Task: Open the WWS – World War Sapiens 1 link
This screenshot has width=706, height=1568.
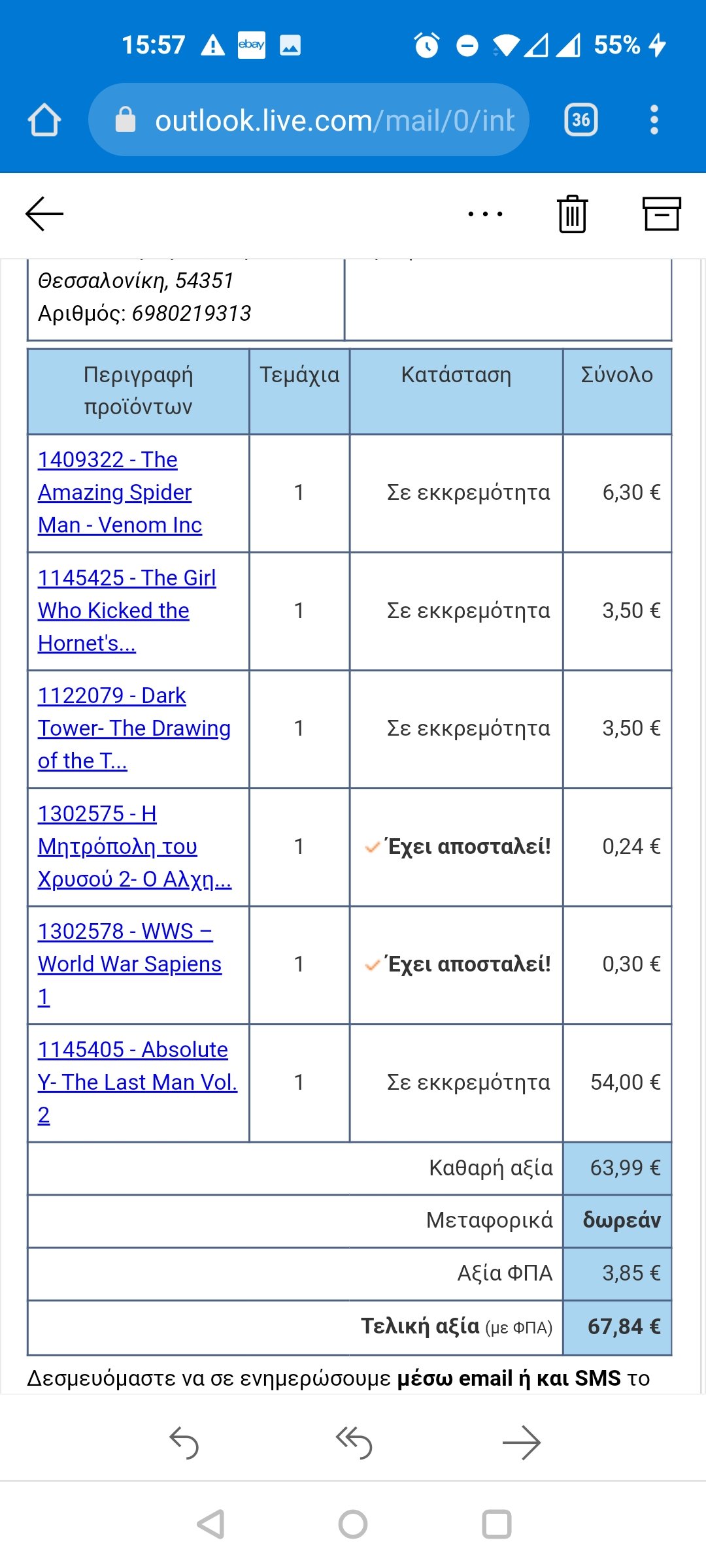Action: click(x=129, y=964)
